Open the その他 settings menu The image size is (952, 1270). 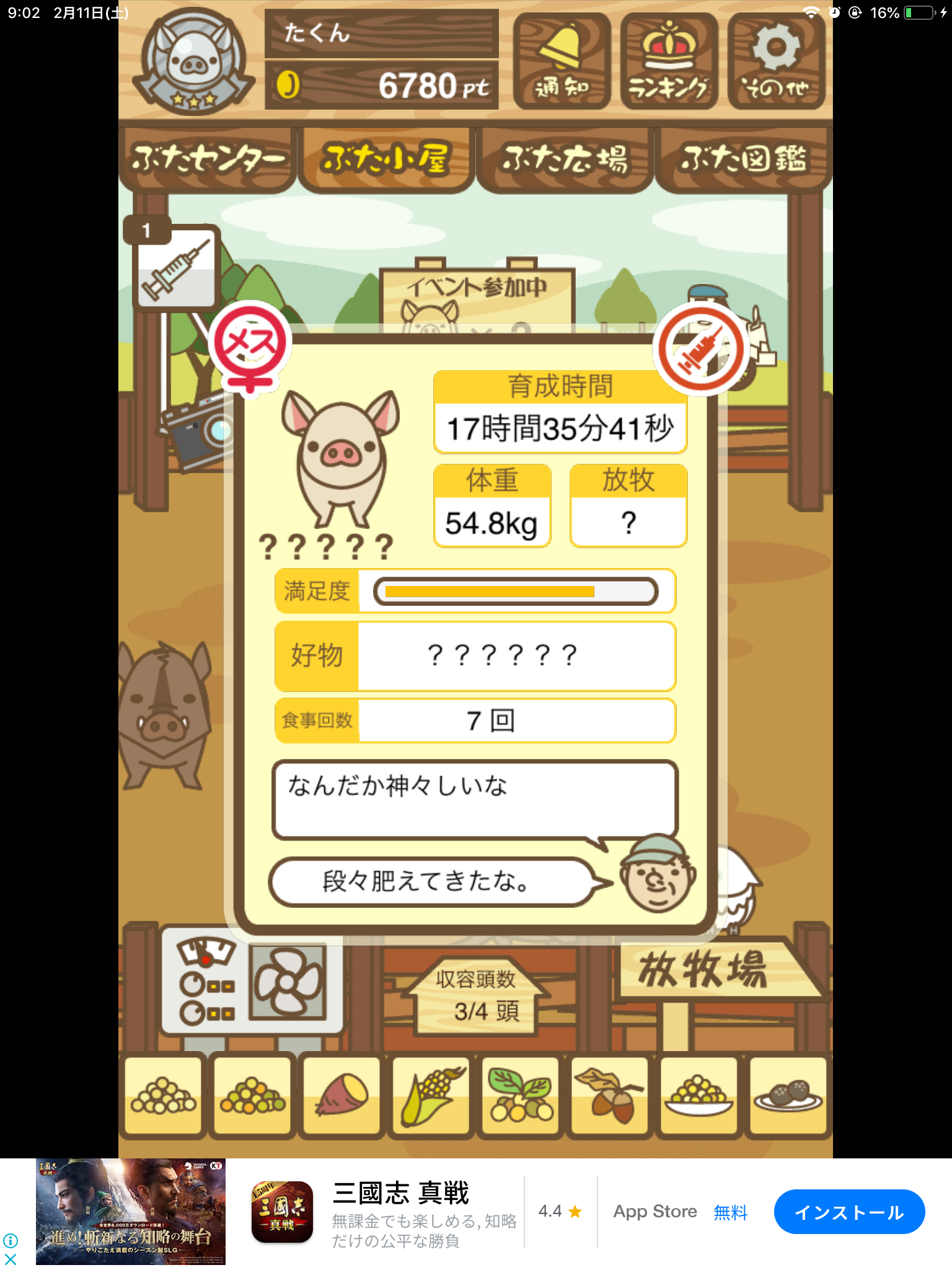[777, 62]
